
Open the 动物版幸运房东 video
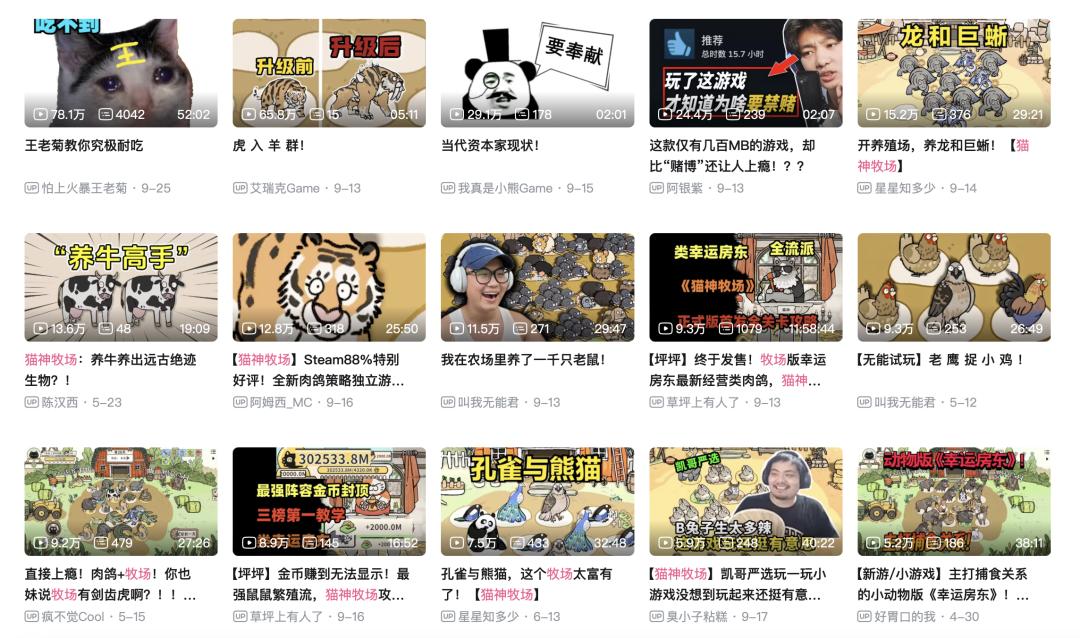[953, 501]
